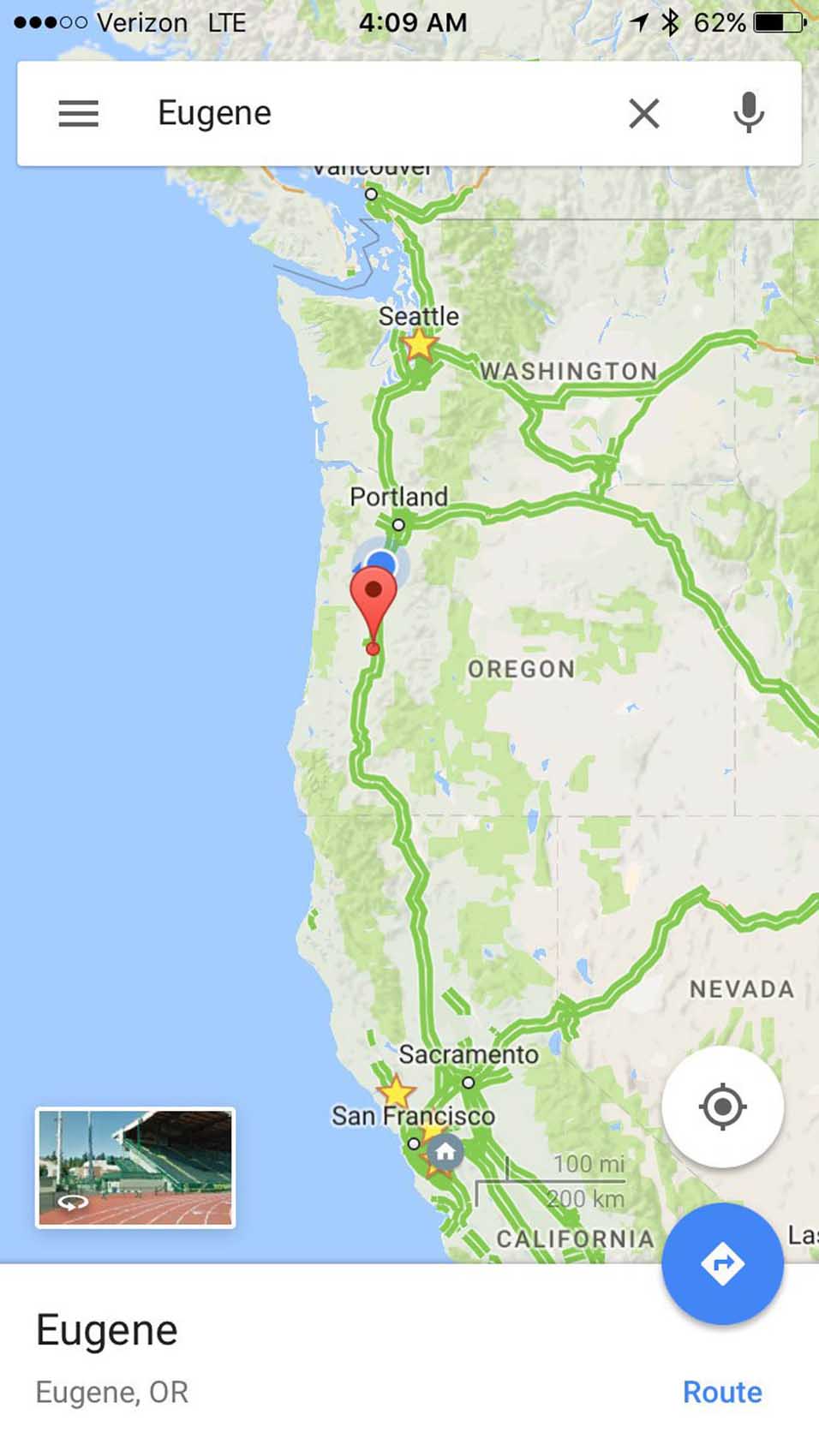Clear the Eugene search query
Screen dimensions: 819x1456
(x=643, y=113)
